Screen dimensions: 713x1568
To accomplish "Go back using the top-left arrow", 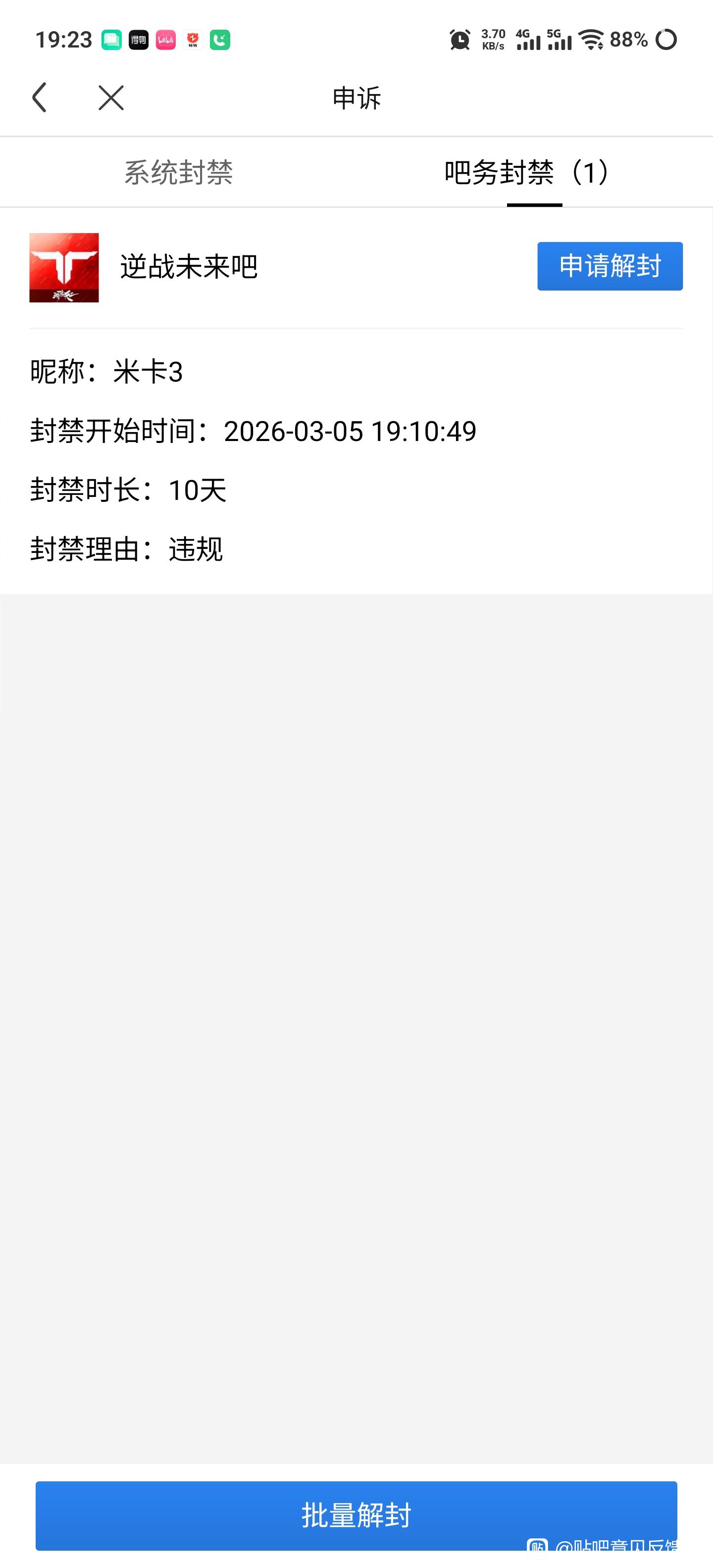I will pyautogui.click(x=40, y=98).
